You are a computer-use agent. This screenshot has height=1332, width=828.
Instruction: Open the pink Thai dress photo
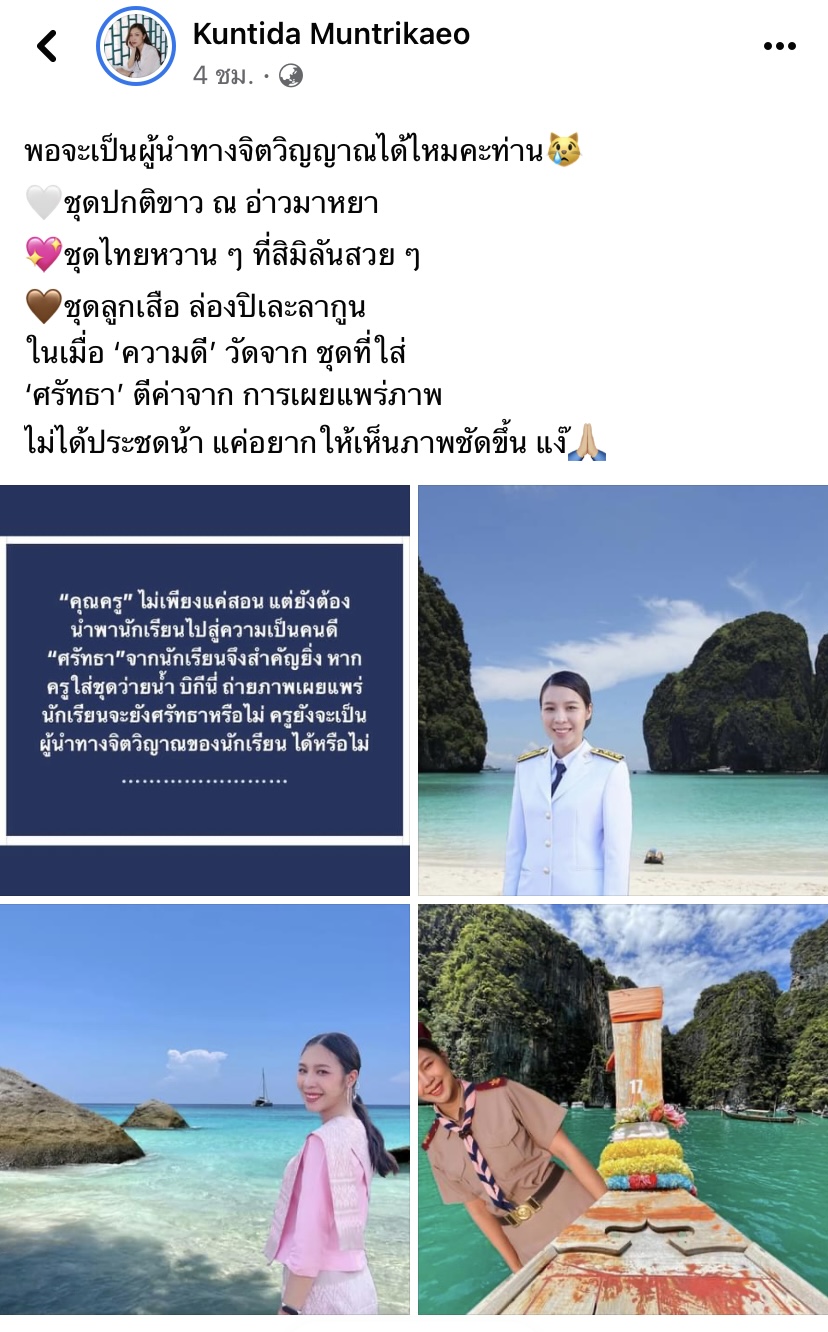click(x=205, y=1108)
